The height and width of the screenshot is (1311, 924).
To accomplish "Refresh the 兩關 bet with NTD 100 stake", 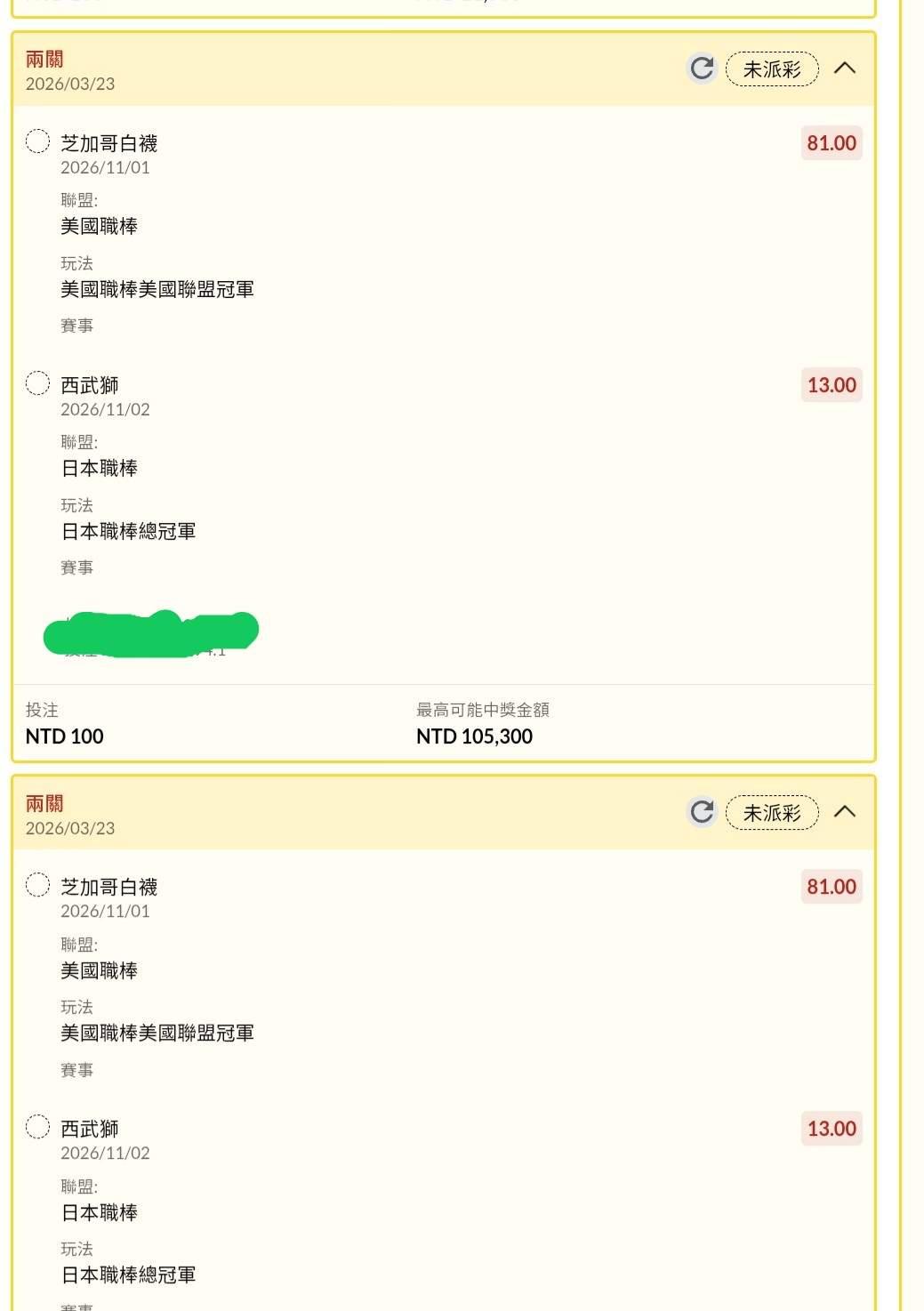I will click(702, 68).
